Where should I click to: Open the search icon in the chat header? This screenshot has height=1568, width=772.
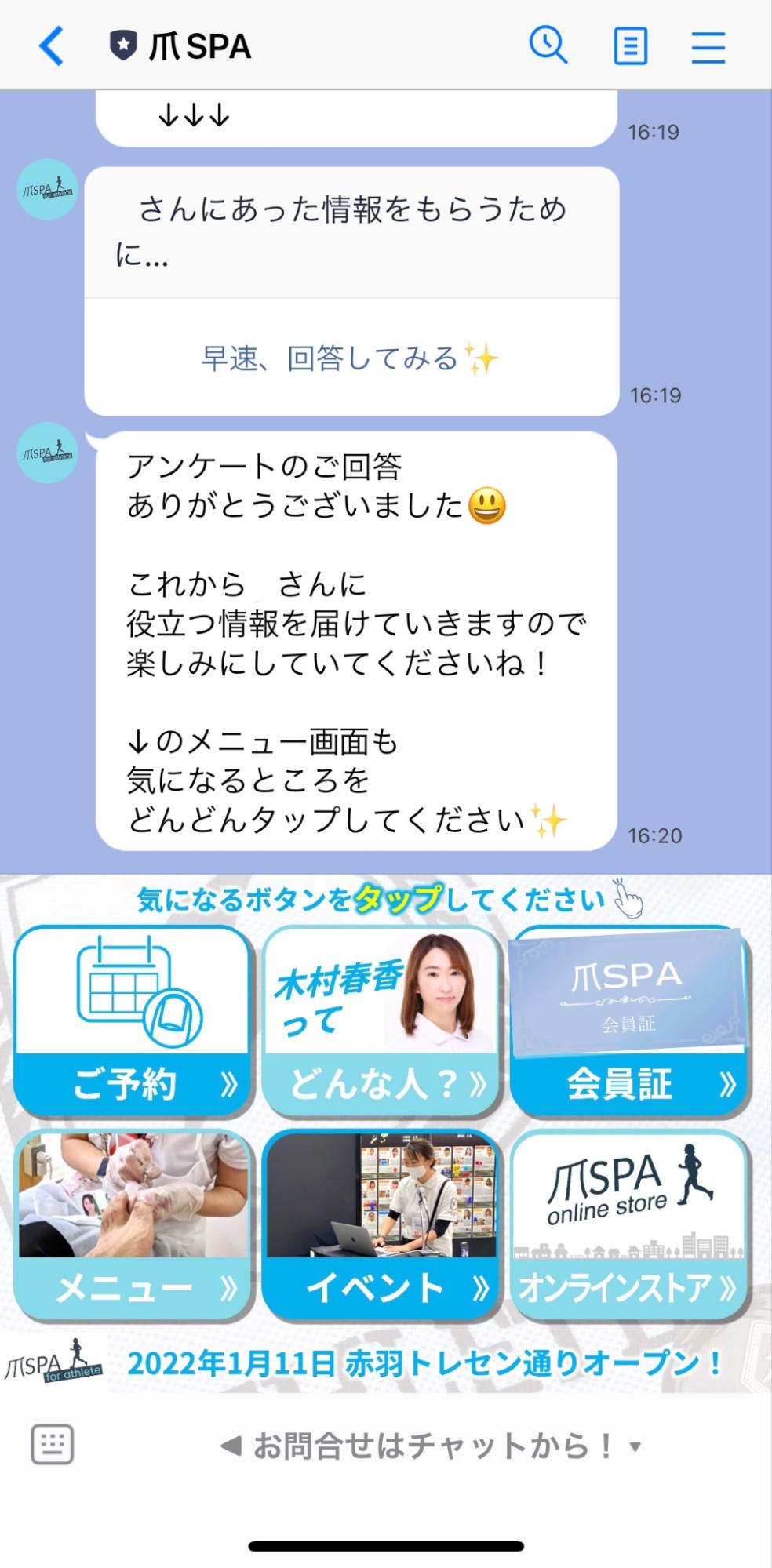[549, 46]
